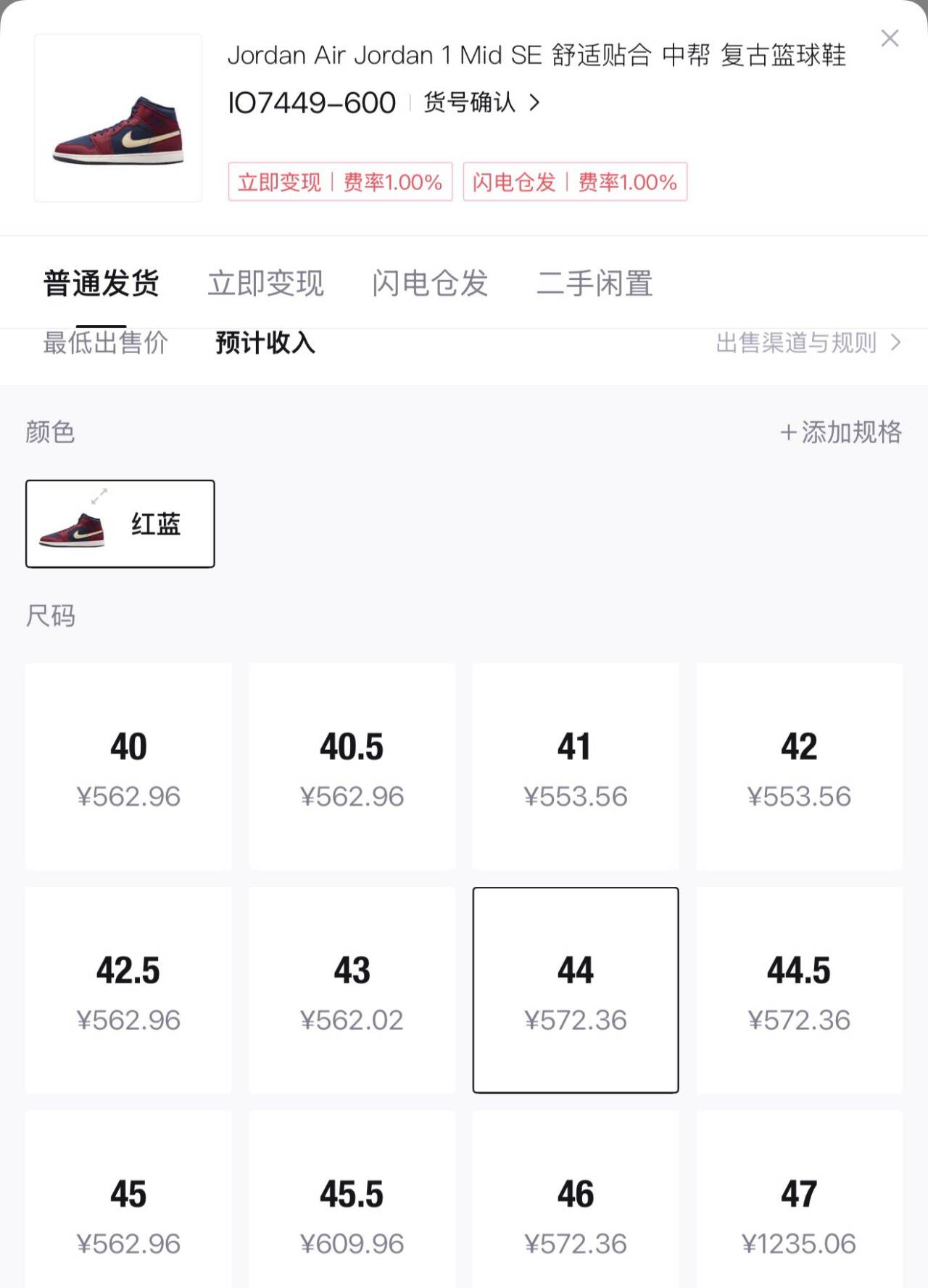Viewport: 928px width, 1288px height.
Task: Choose size 42
Action: [x=799, y=767]
